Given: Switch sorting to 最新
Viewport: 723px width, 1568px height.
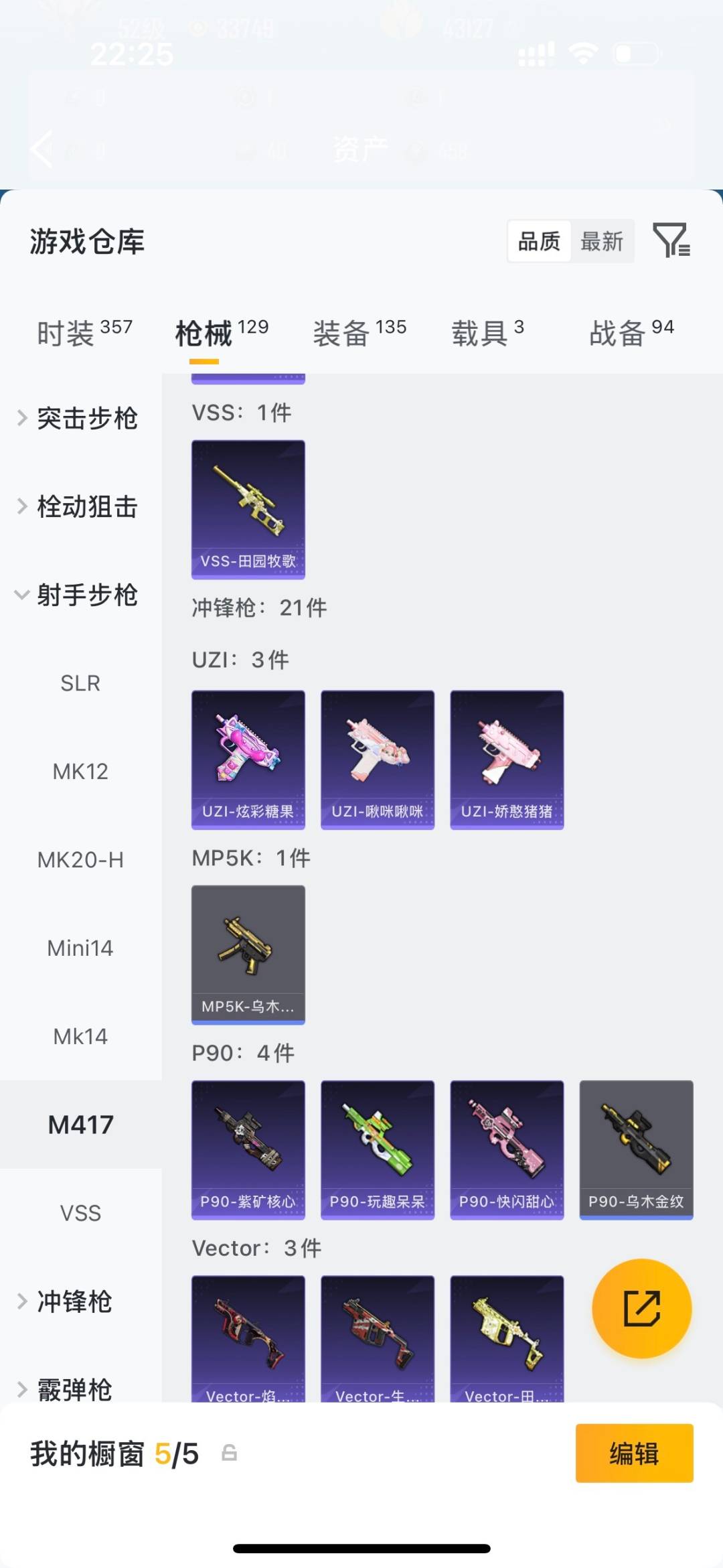Looking at the screenshot, I should pos(602,241).
